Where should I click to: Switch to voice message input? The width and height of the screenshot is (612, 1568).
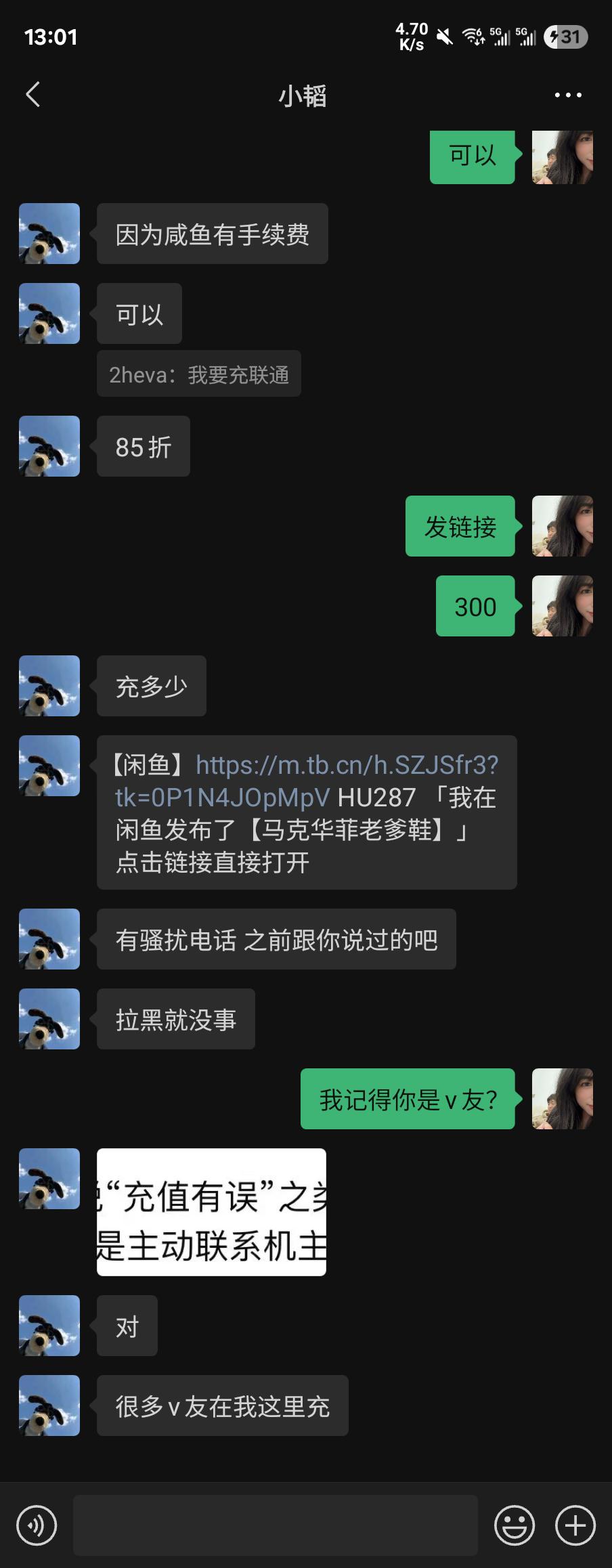37,1525
